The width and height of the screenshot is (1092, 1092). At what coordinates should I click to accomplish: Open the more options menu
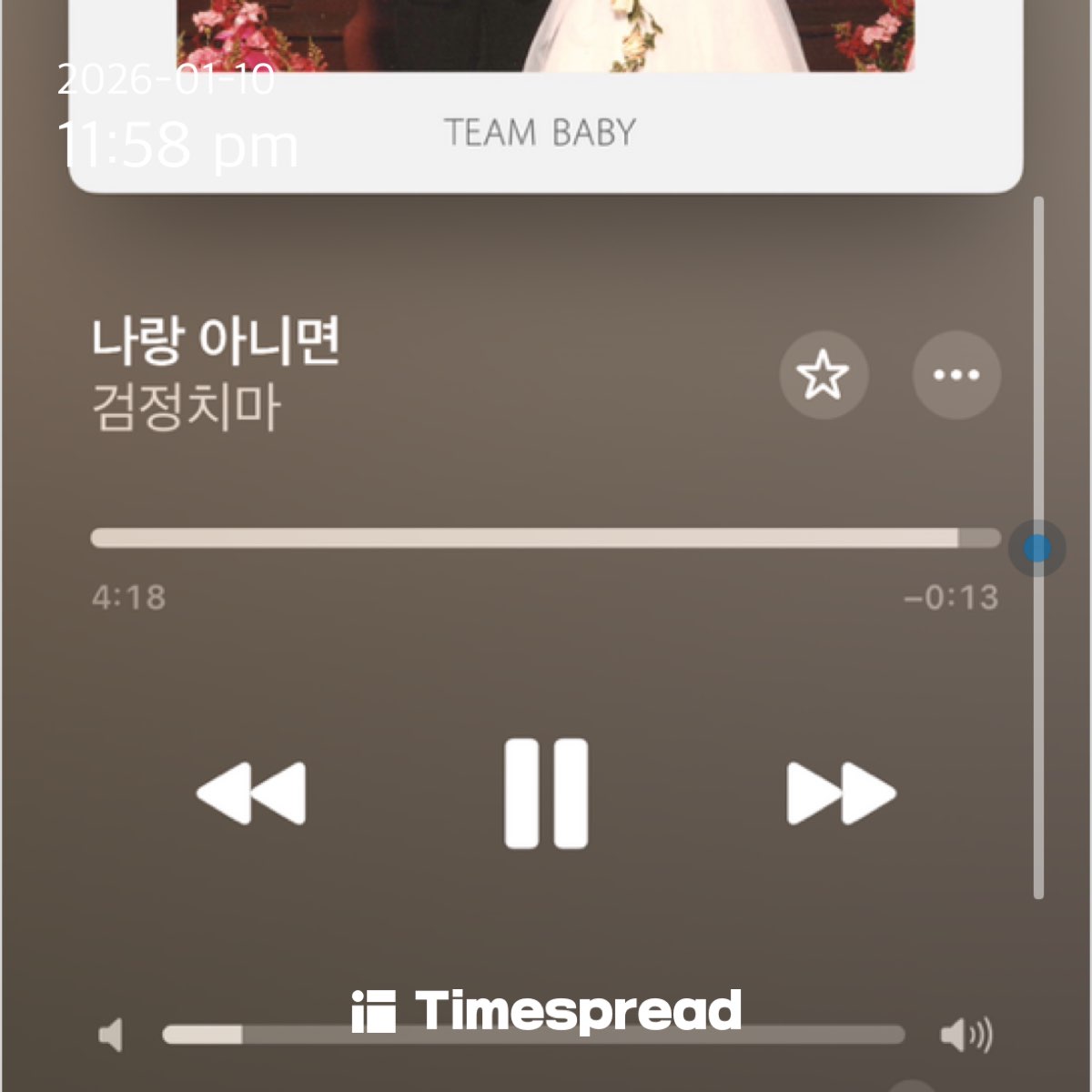tap(956, 375)
